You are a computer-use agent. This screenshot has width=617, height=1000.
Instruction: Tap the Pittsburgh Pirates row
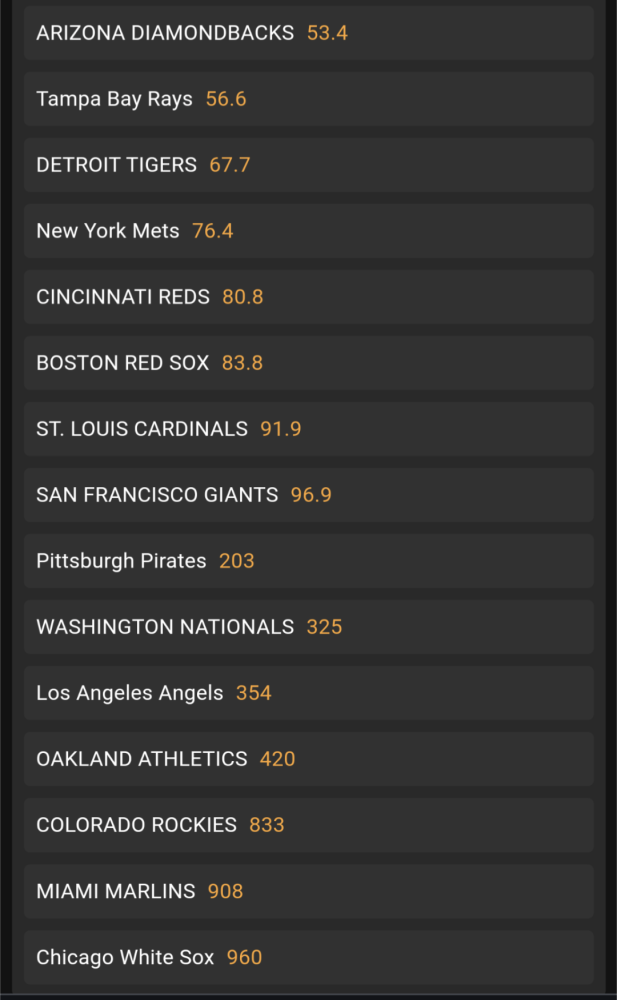click(309, 561)
